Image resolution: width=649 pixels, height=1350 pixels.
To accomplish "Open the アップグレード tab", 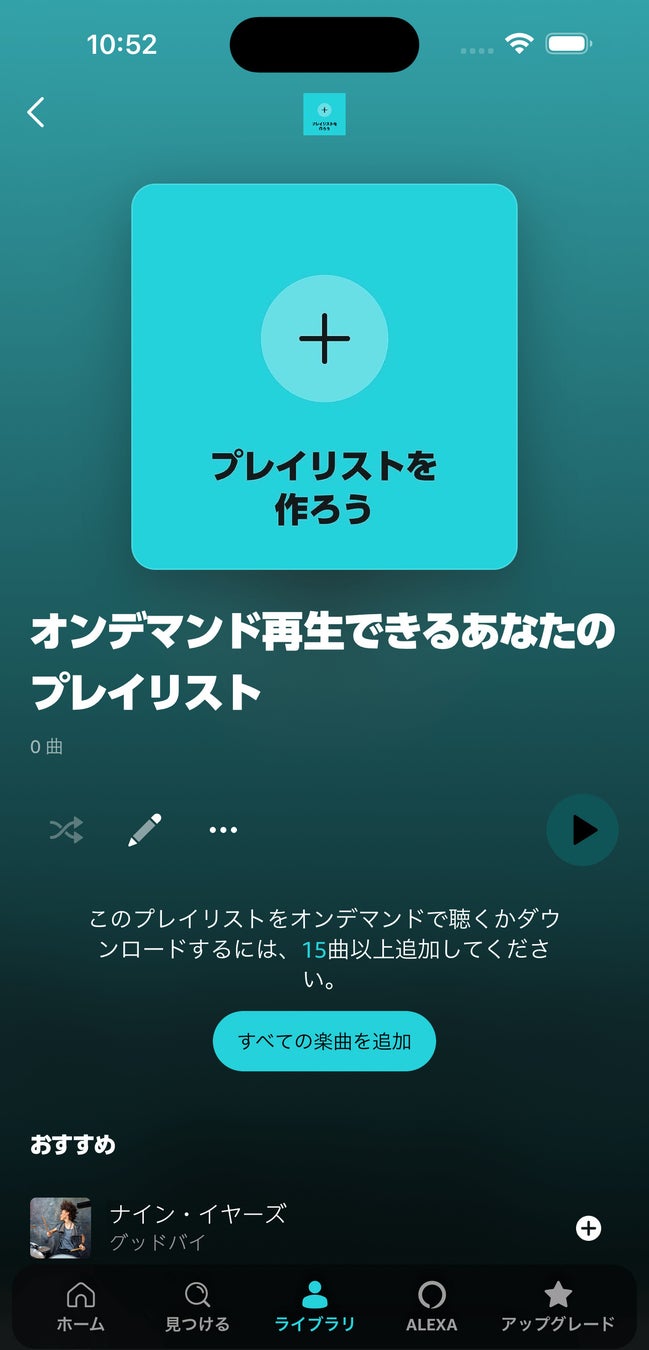I will coord(557,1308).
